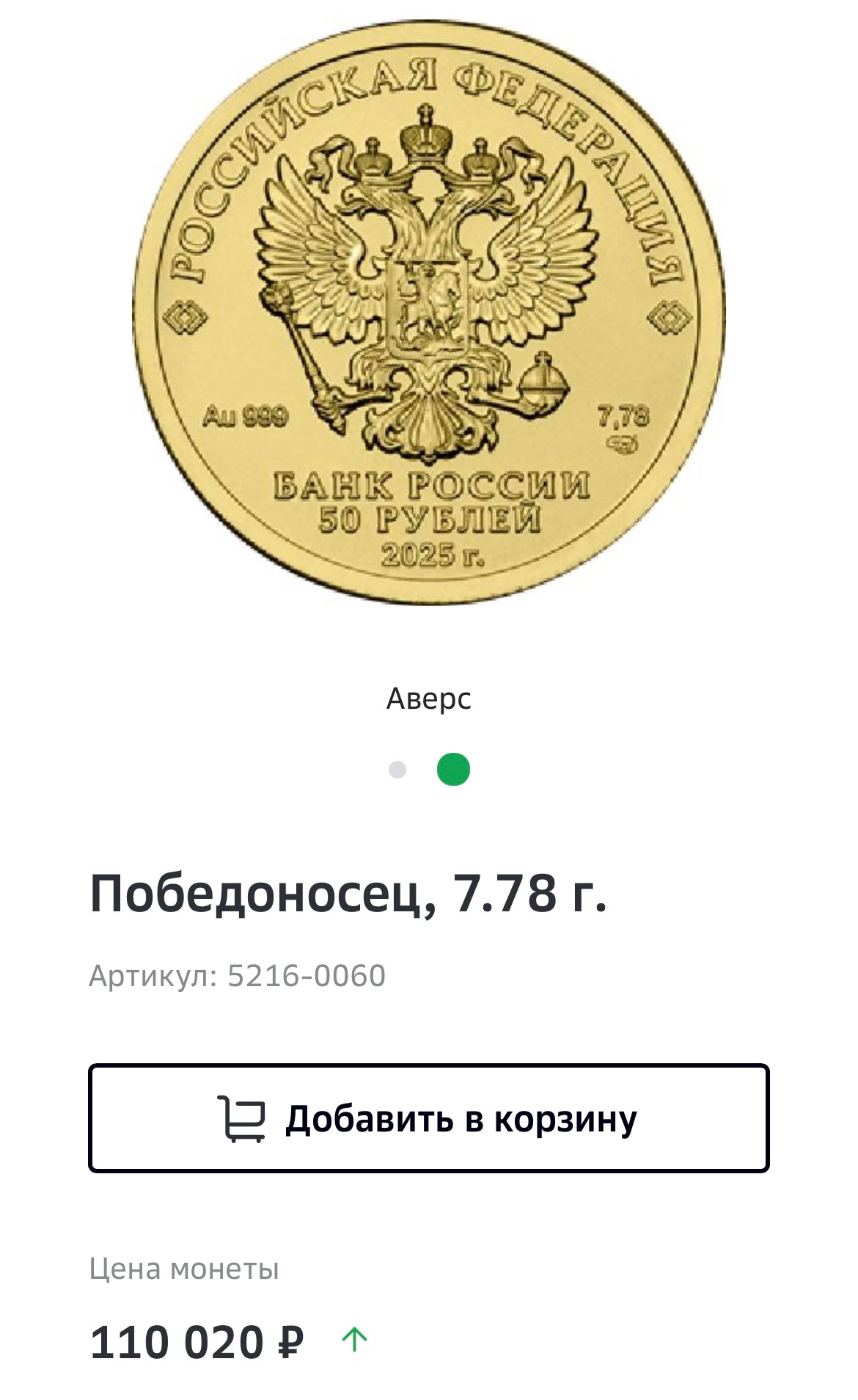
Task: Switch to the first image page dot
Action: [397, 770]
